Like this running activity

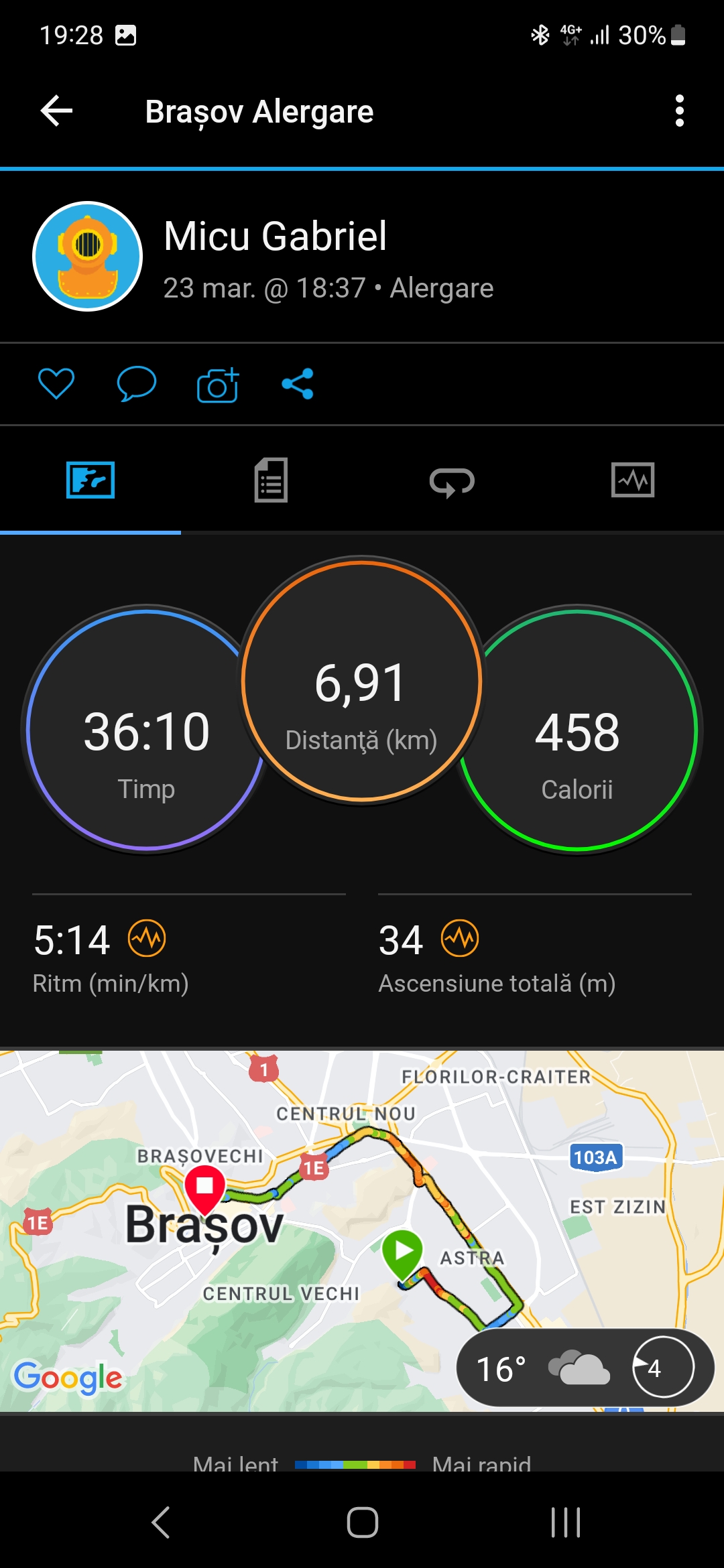(56, 384)
